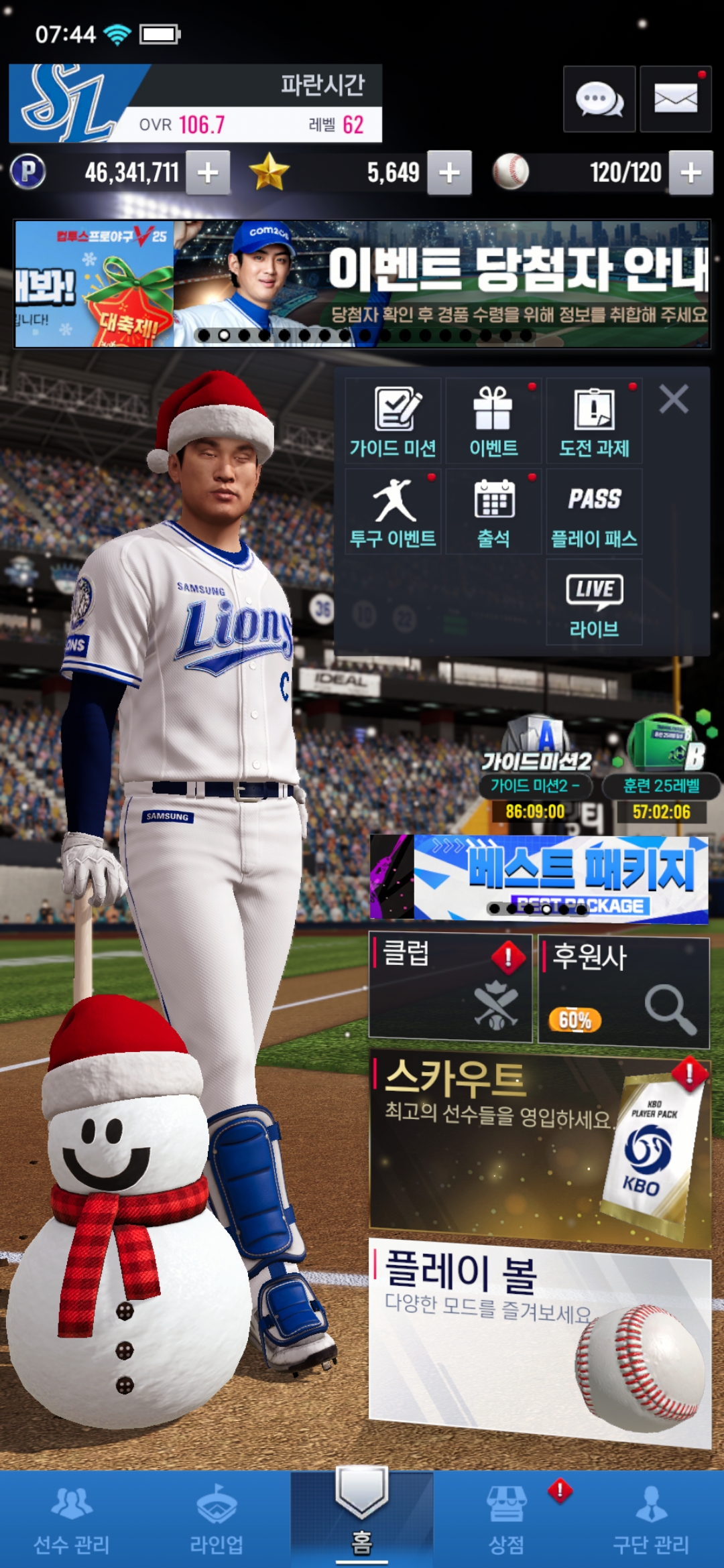Add more P points with plus button
Viewport: 724px width, 1568px height.
208,173
